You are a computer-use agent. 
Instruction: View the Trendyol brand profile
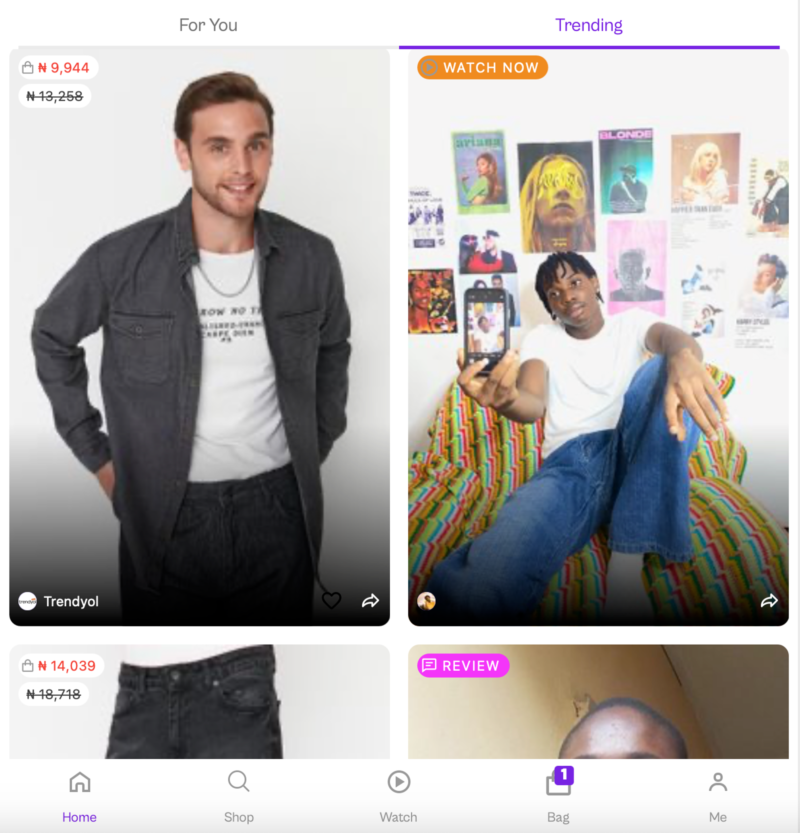pos(58,602)
